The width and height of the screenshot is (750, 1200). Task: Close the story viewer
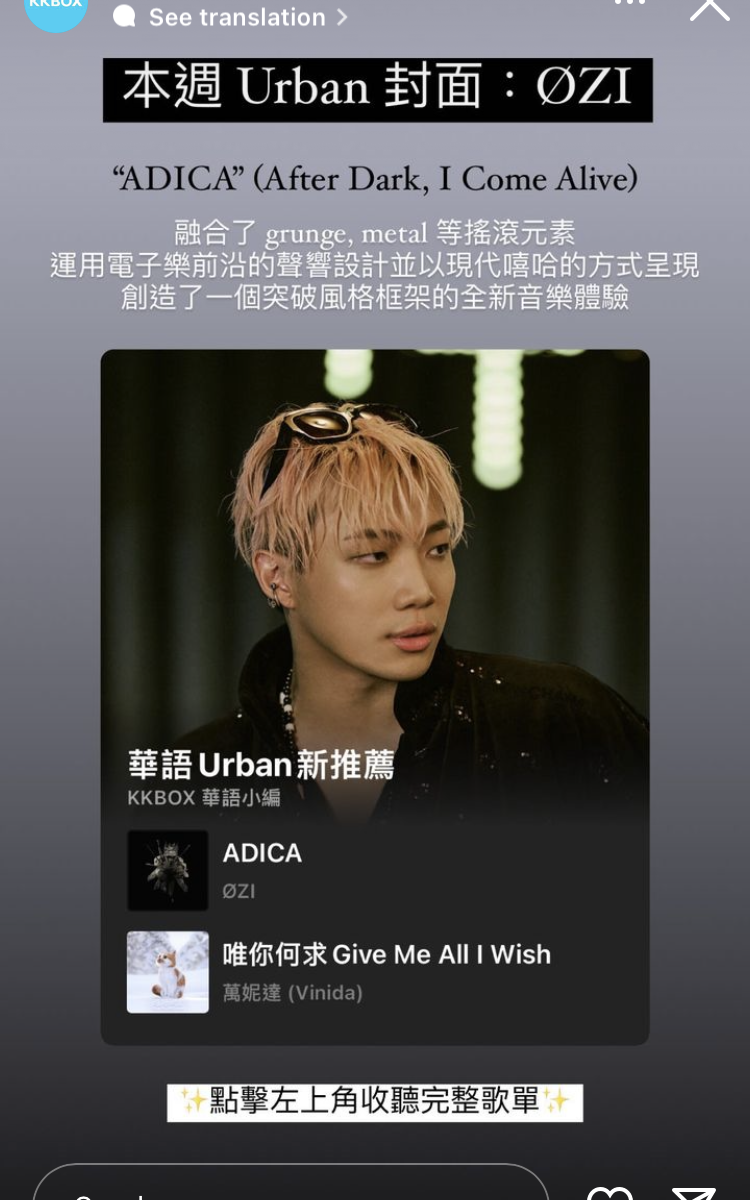(709, 8)
